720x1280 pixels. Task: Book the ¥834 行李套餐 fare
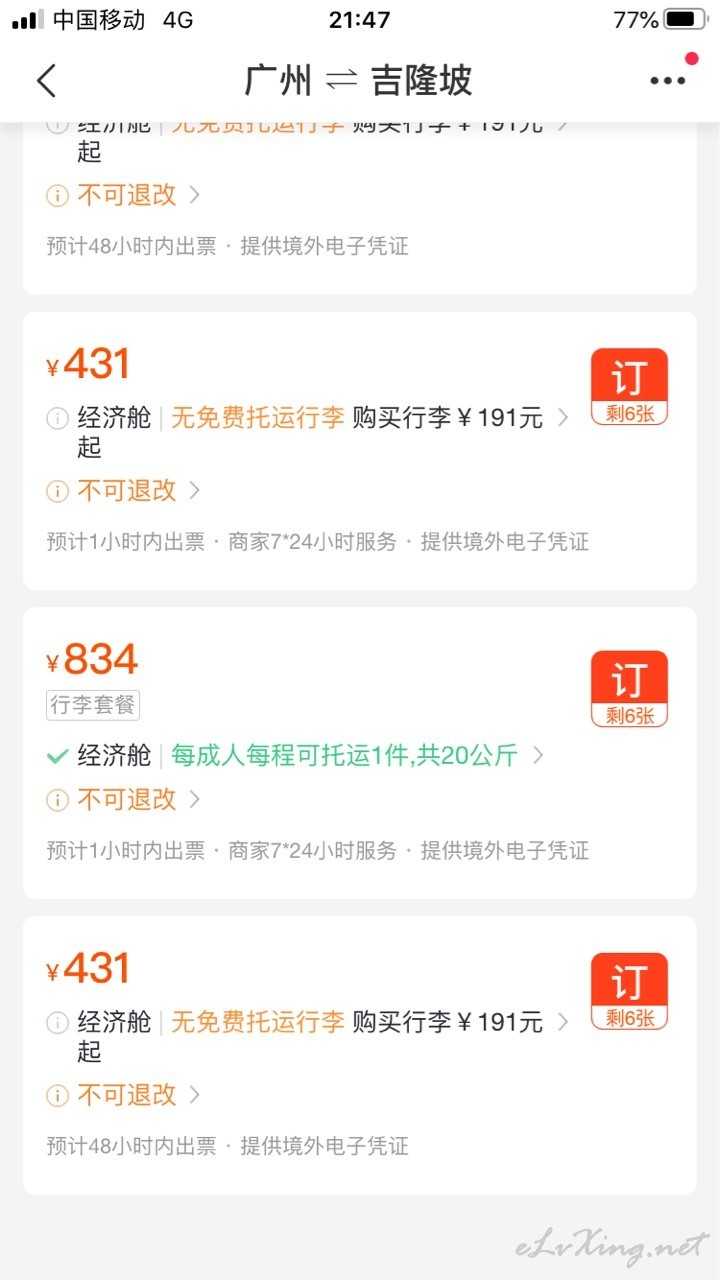pyautogui.click(x=629, y=689)
